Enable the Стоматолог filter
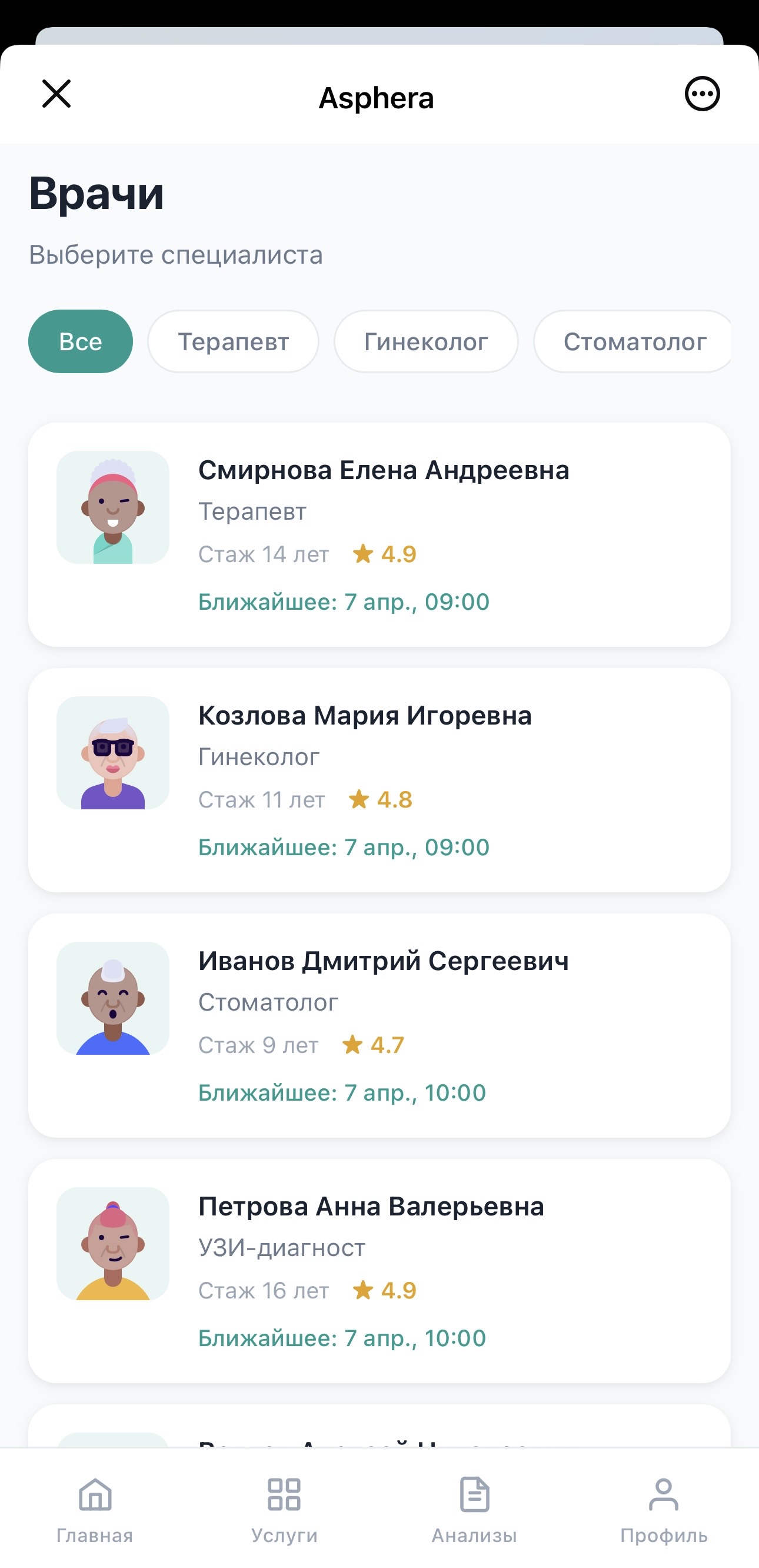Screen dimensions: 759x1568 [x=634, y=341]
